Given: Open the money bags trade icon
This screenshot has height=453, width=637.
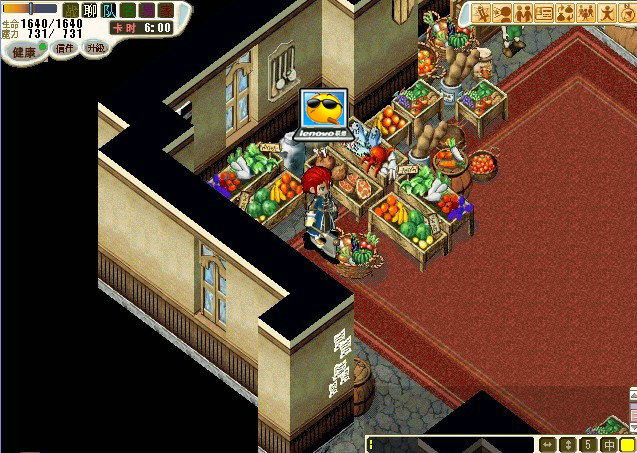Looking at the screenshot, I should pos(564,13).
